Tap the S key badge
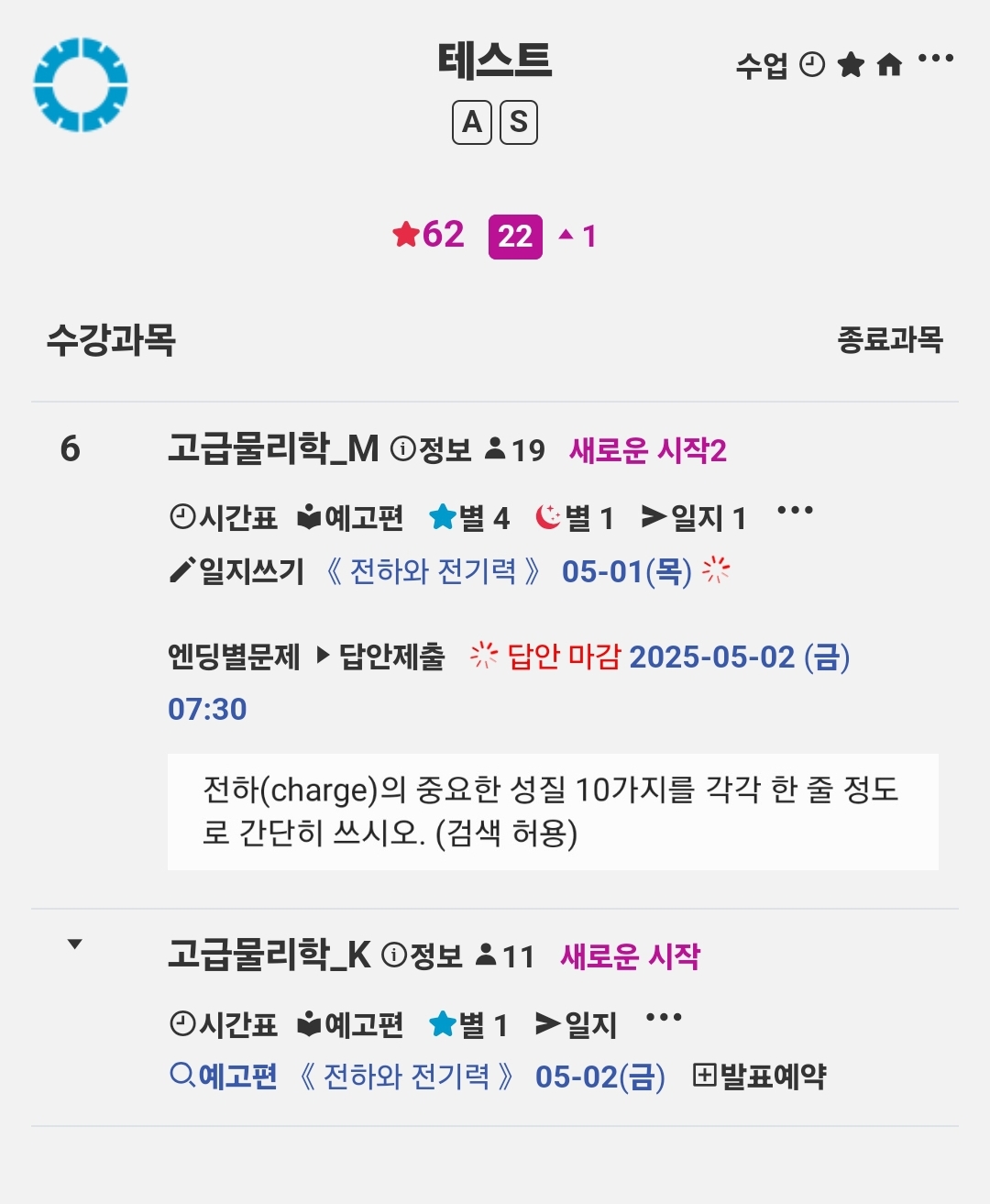990x1204 pixels. [x=519, y=122]
